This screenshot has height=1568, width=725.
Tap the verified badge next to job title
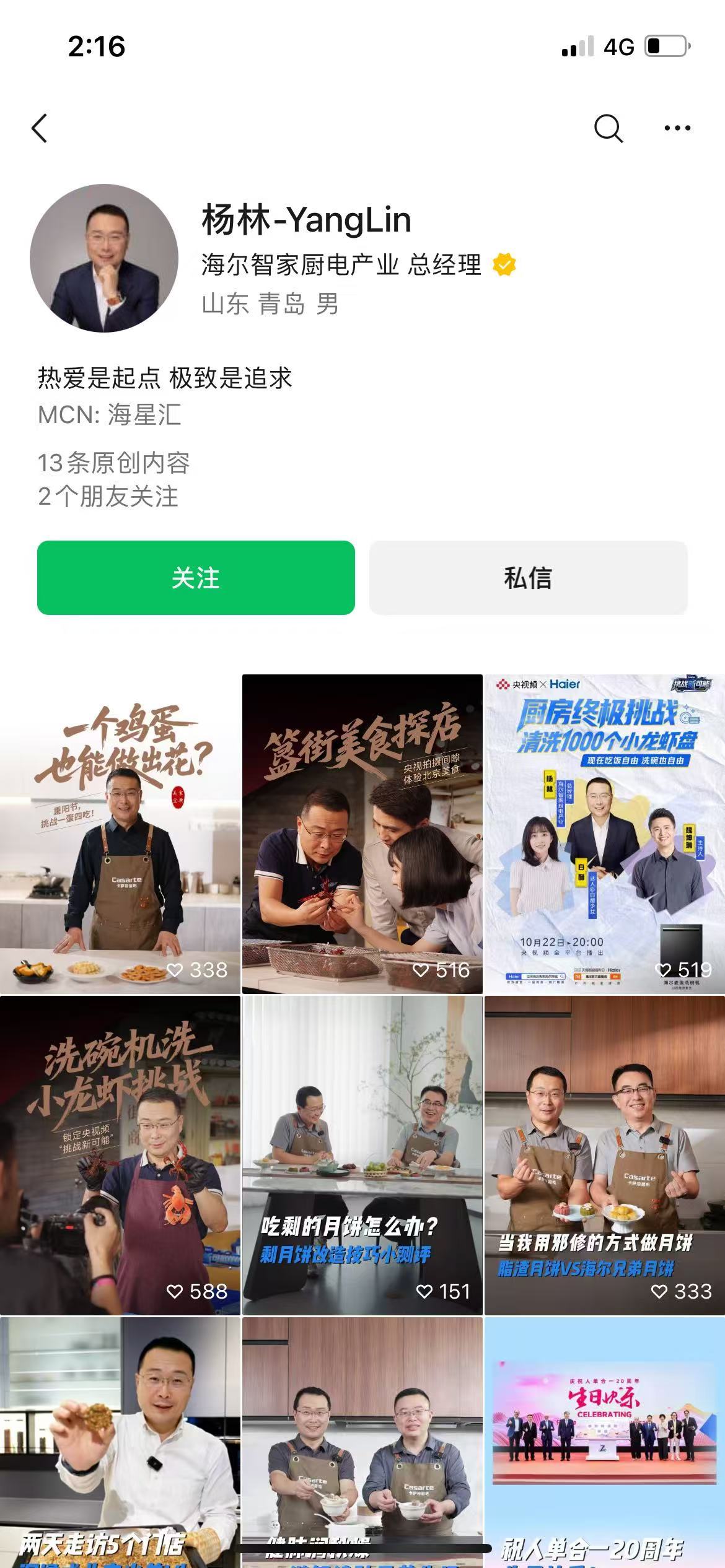click(504, 264)
